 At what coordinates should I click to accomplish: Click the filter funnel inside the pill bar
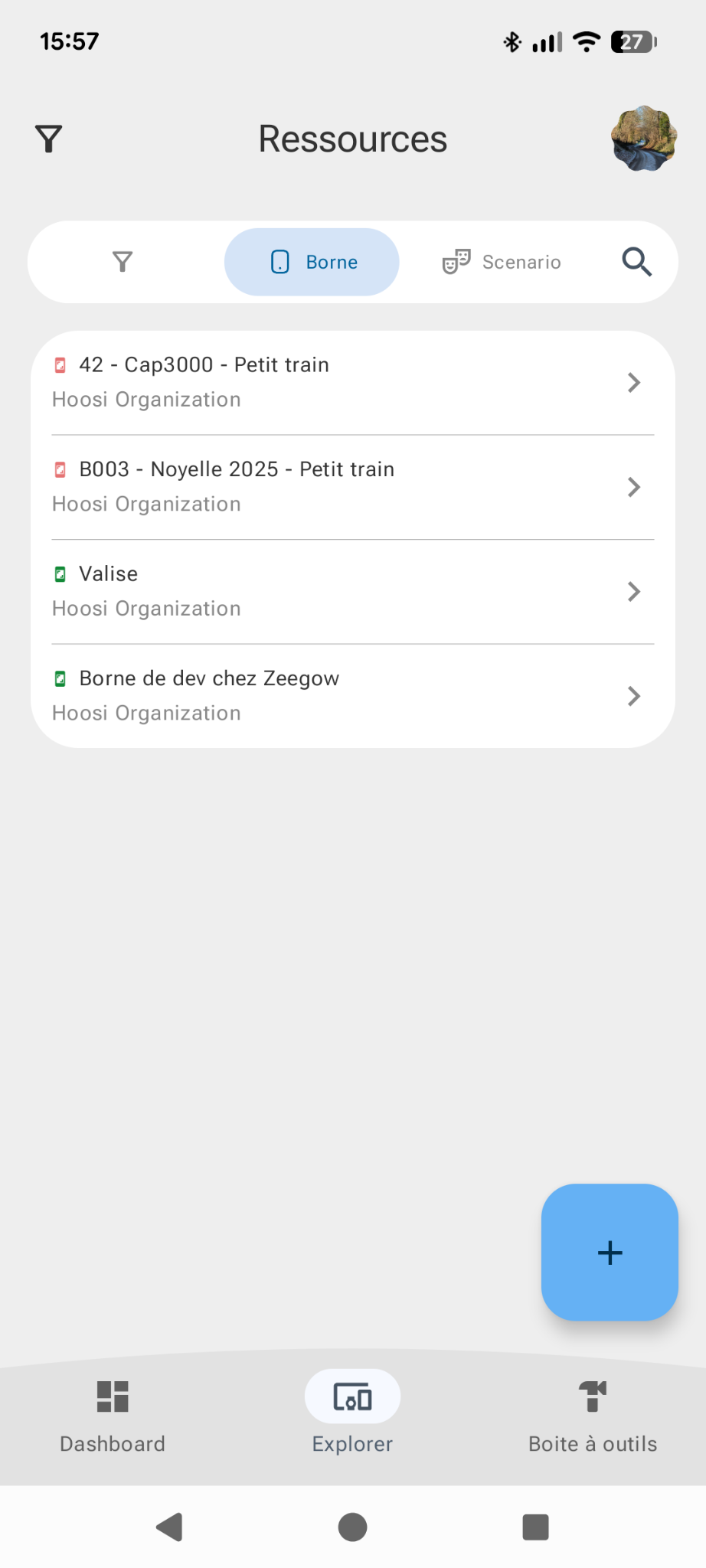click(123, 262)
